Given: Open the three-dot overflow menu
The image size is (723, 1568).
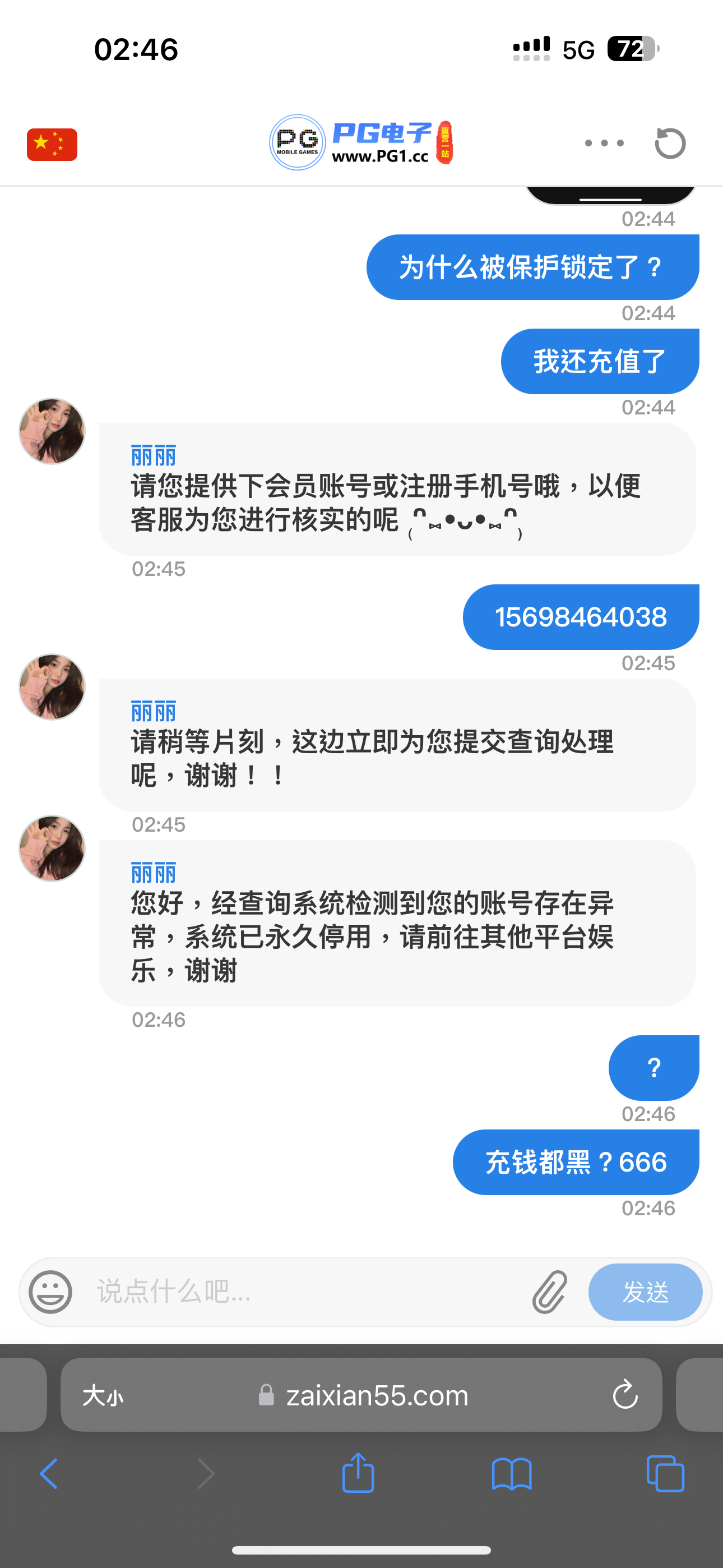Looking at the screenshot, I should 604,144.
